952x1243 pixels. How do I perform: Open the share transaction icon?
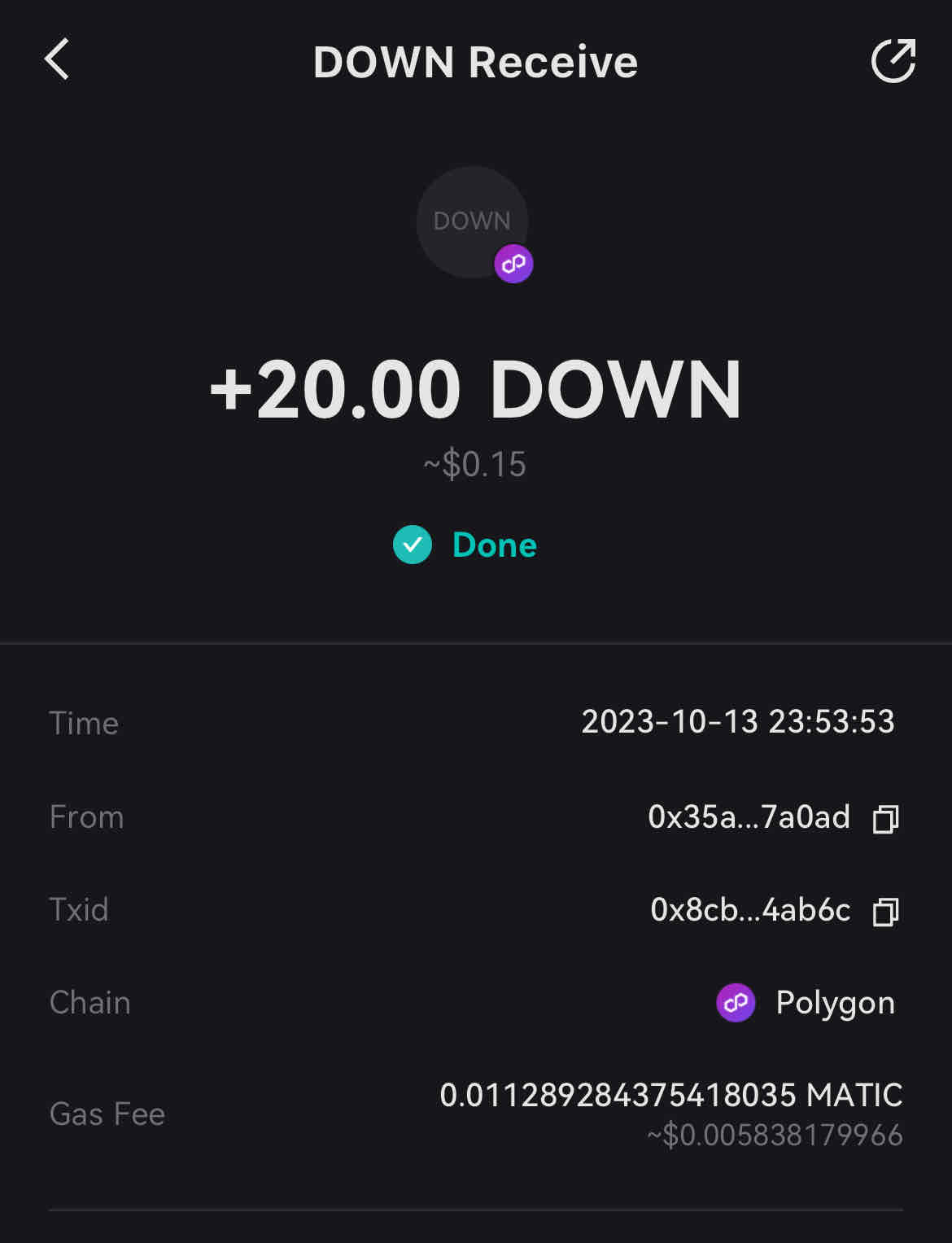pyautogui.click(x=893, y=61)
